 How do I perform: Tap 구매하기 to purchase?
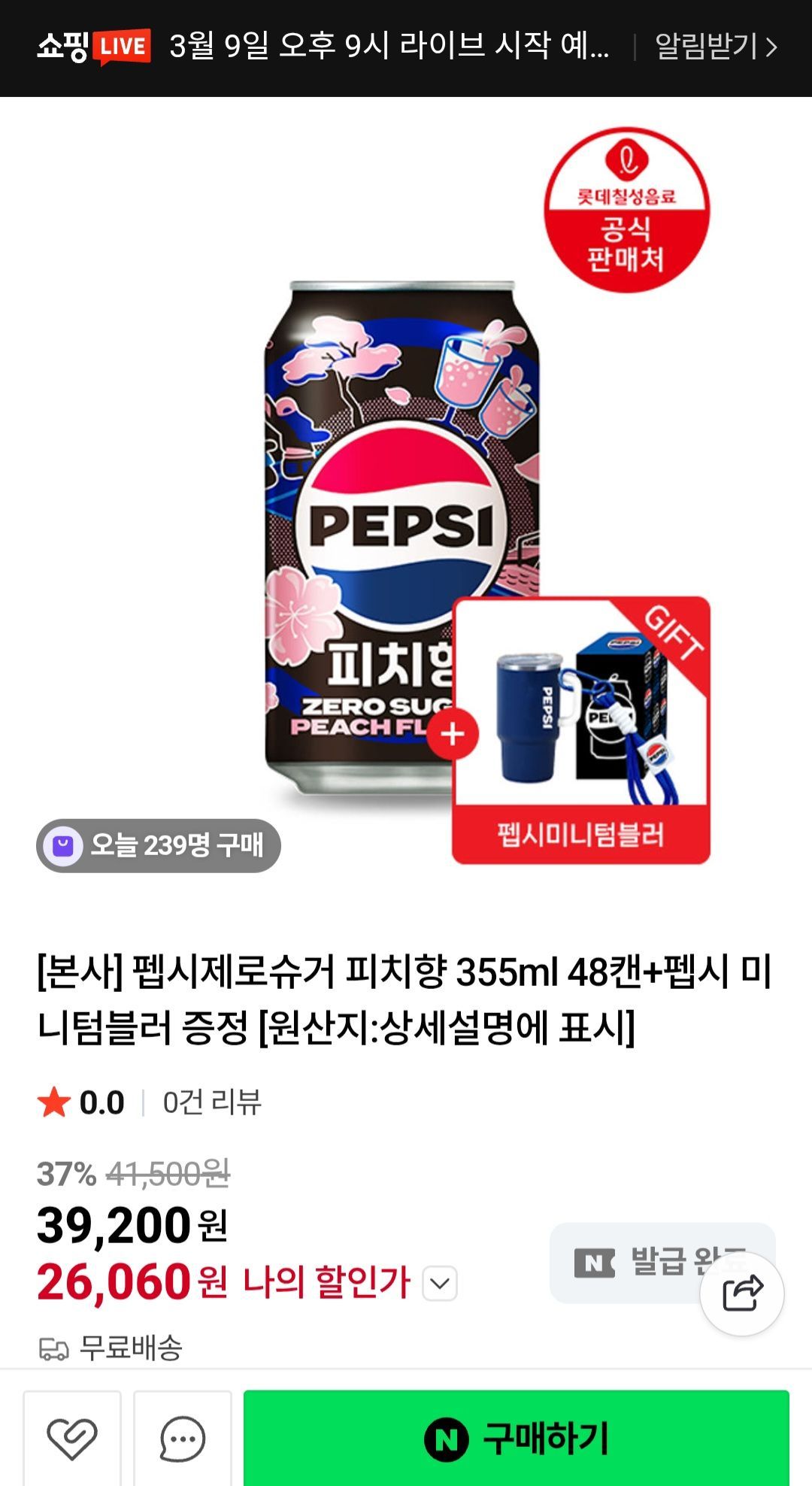tap(517, 1439)
